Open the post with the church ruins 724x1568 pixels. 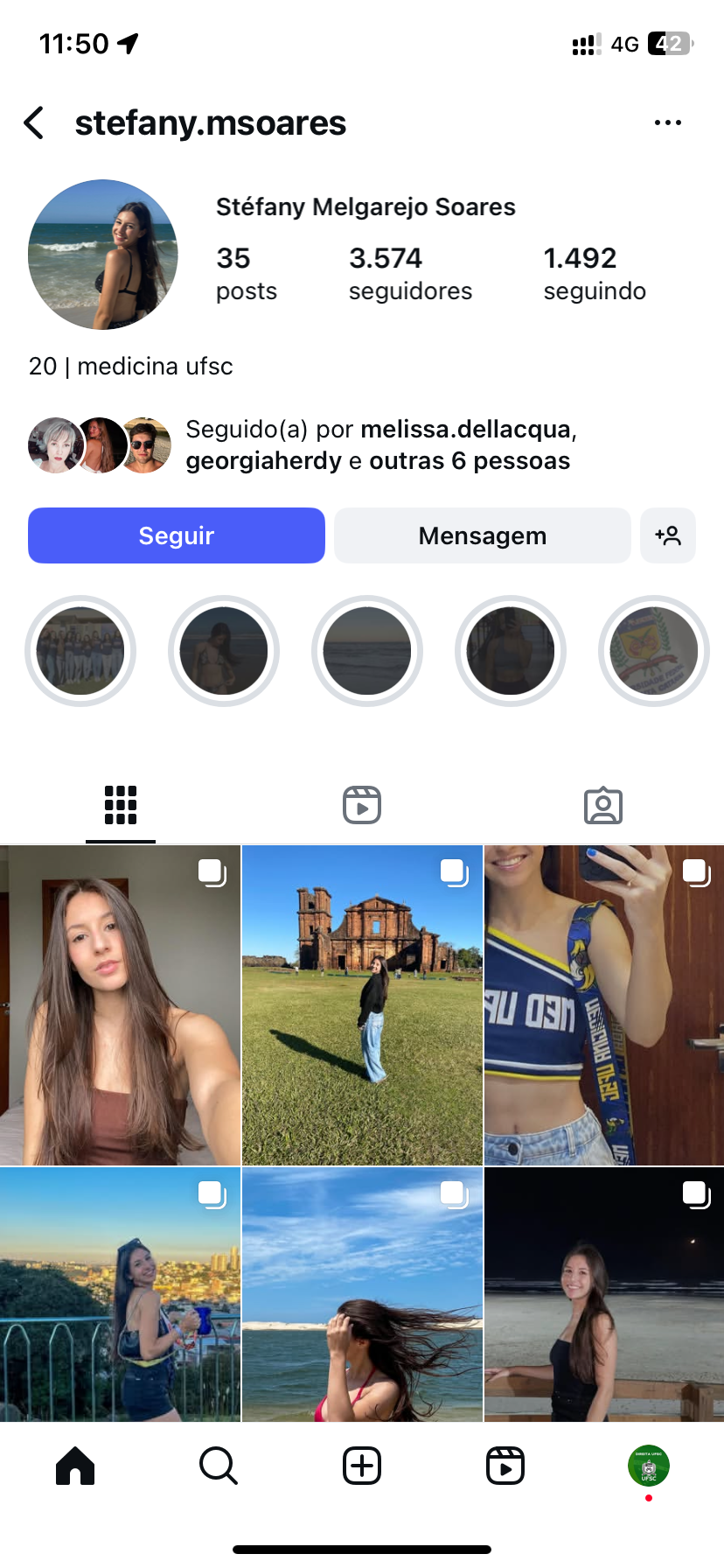[x=362, y=1004]
